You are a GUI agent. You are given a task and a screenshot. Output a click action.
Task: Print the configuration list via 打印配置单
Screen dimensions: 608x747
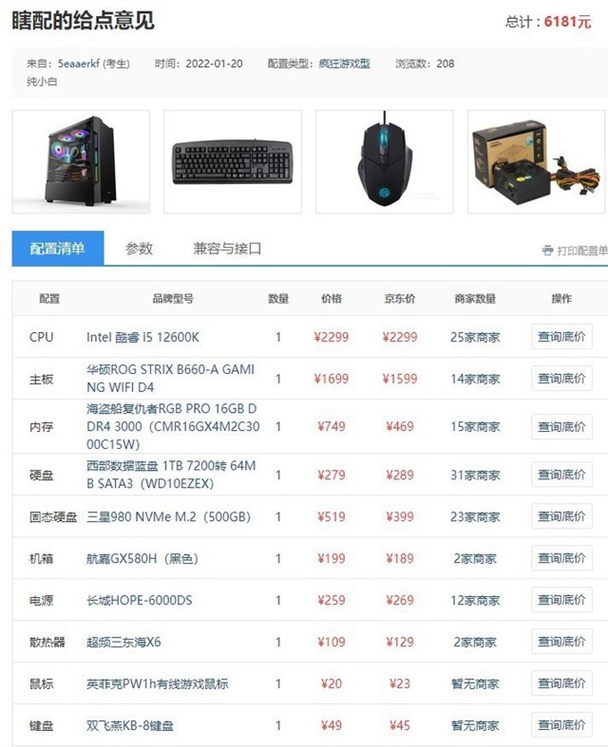pyautogui.click(x=575, y=250)
